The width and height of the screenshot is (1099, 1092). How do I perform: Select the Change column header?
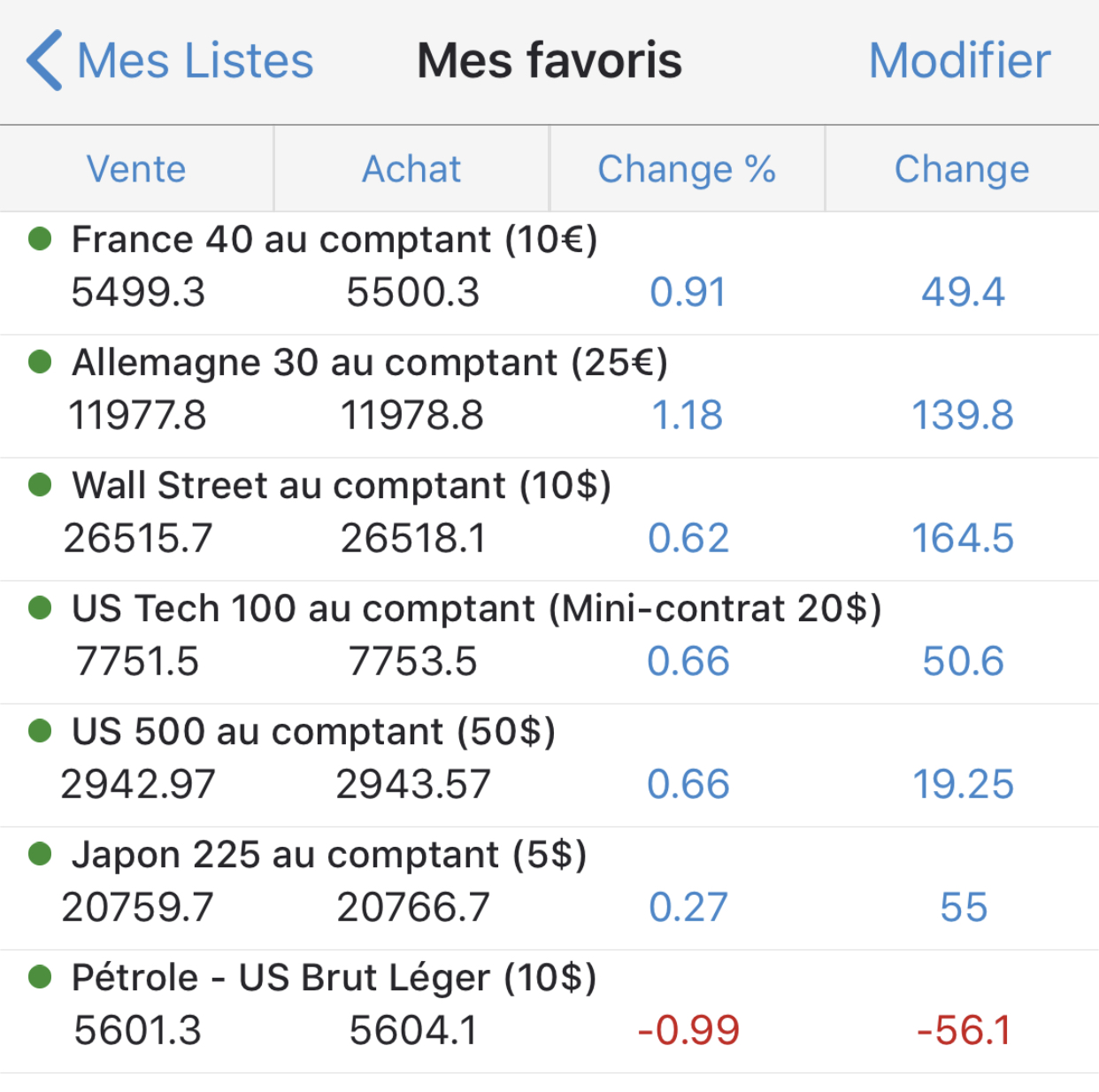pyautogui.click(x=962, y=169)
